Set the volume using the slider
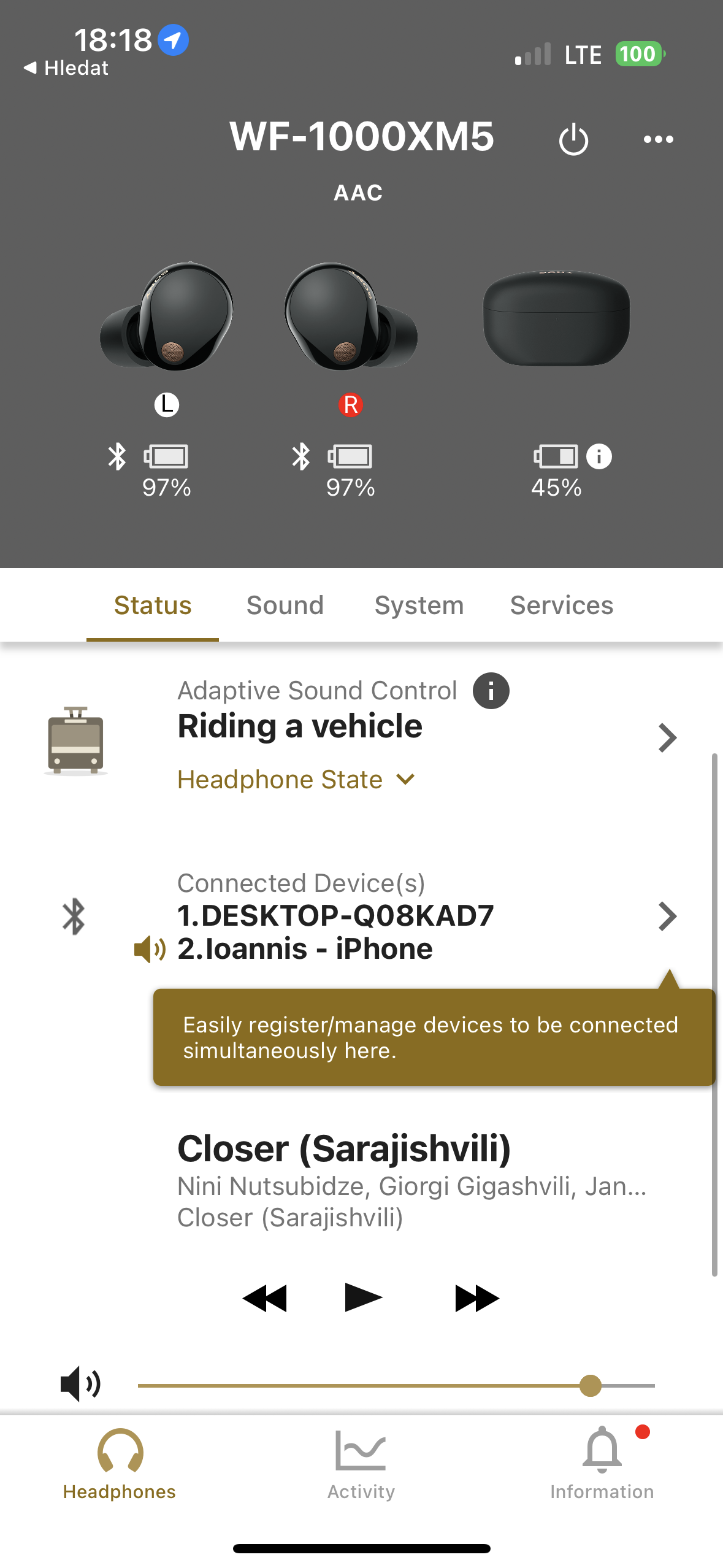This screenshot has height=1568, width=723. pos(590,1385)
